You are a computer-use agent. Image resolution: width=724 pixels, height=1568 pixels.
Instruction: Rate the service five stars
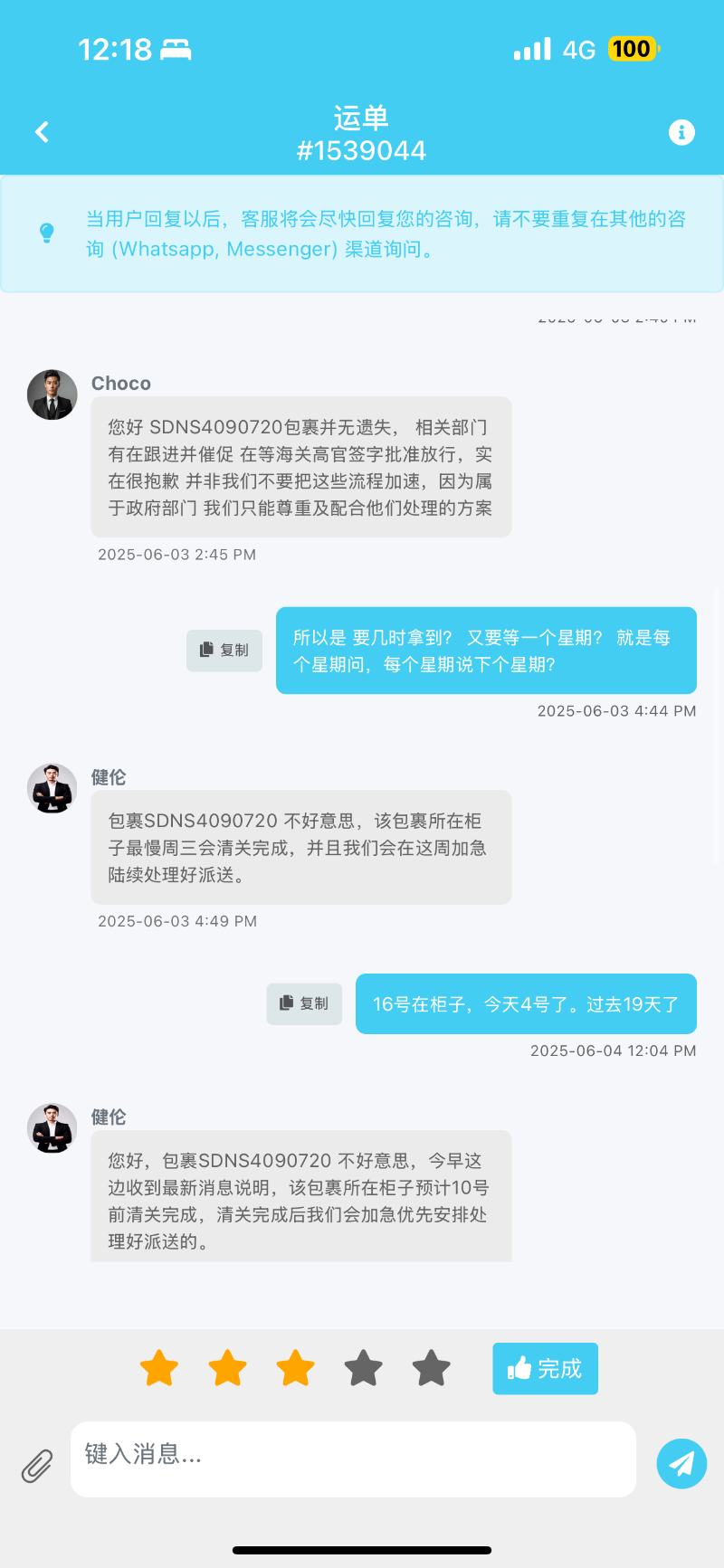(432, 1368)
